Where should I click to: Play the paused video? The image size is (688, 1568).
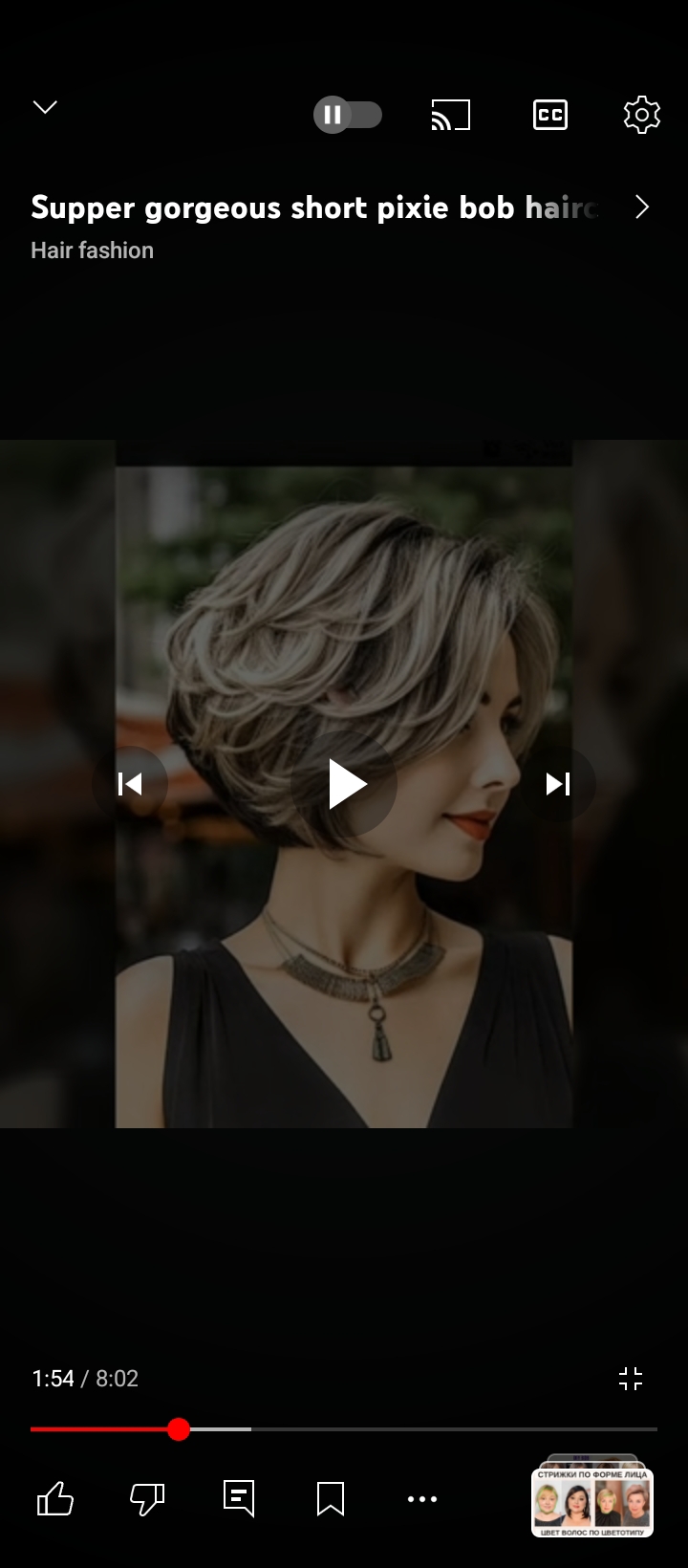pos(344,784)
